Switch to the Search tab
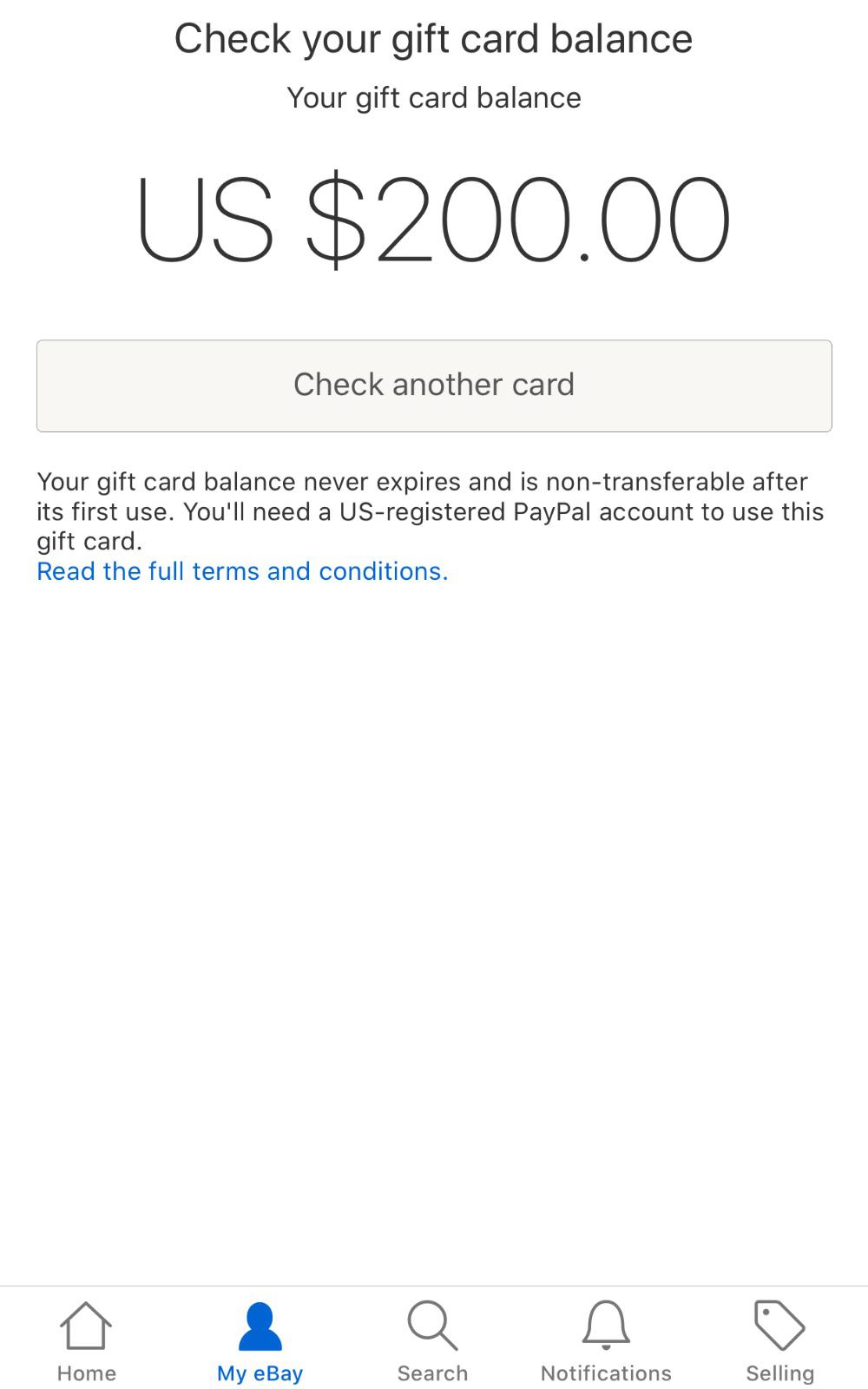This screenshot has height=1389, width=868. coord(432,1340)
